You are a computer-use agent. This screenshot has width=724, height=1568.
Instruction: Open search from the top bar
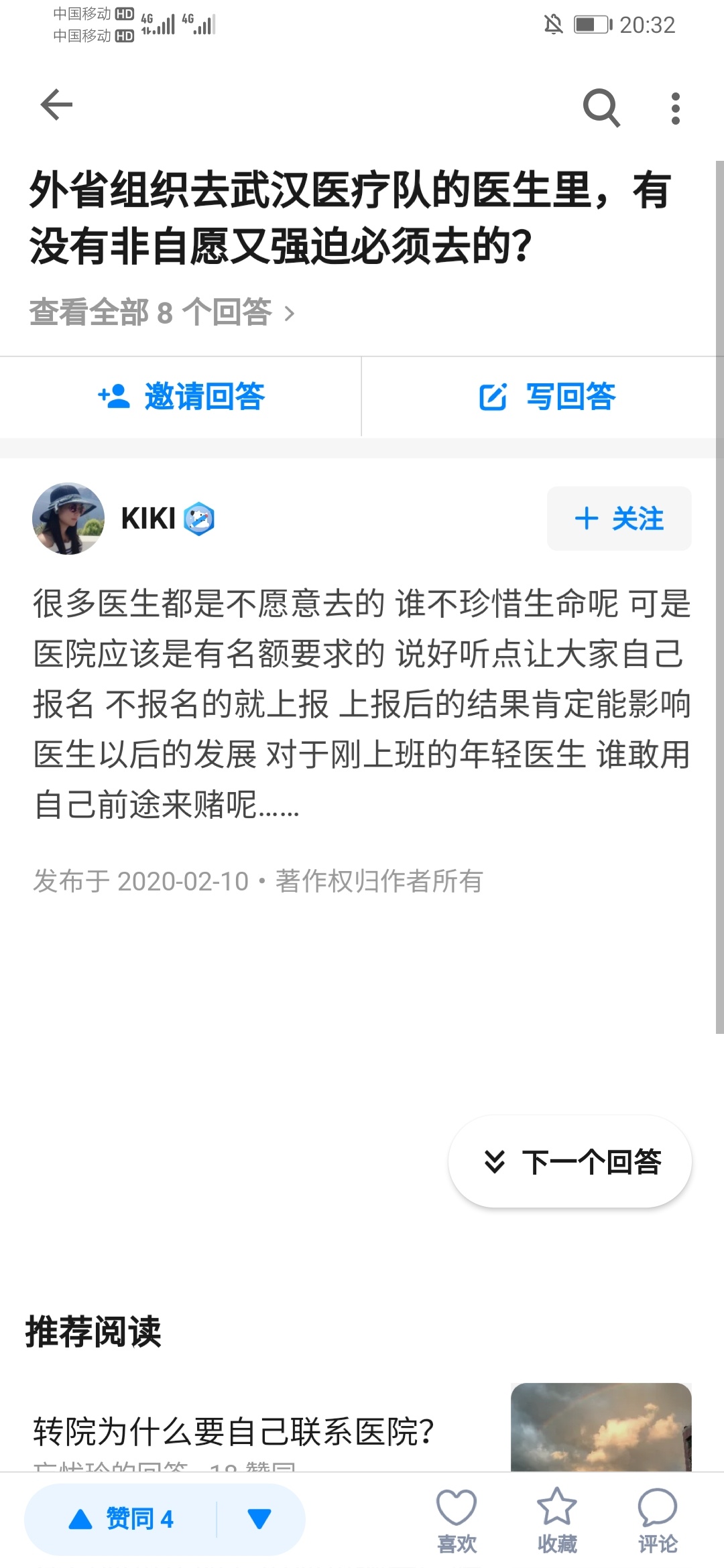[x=601, y=107]
